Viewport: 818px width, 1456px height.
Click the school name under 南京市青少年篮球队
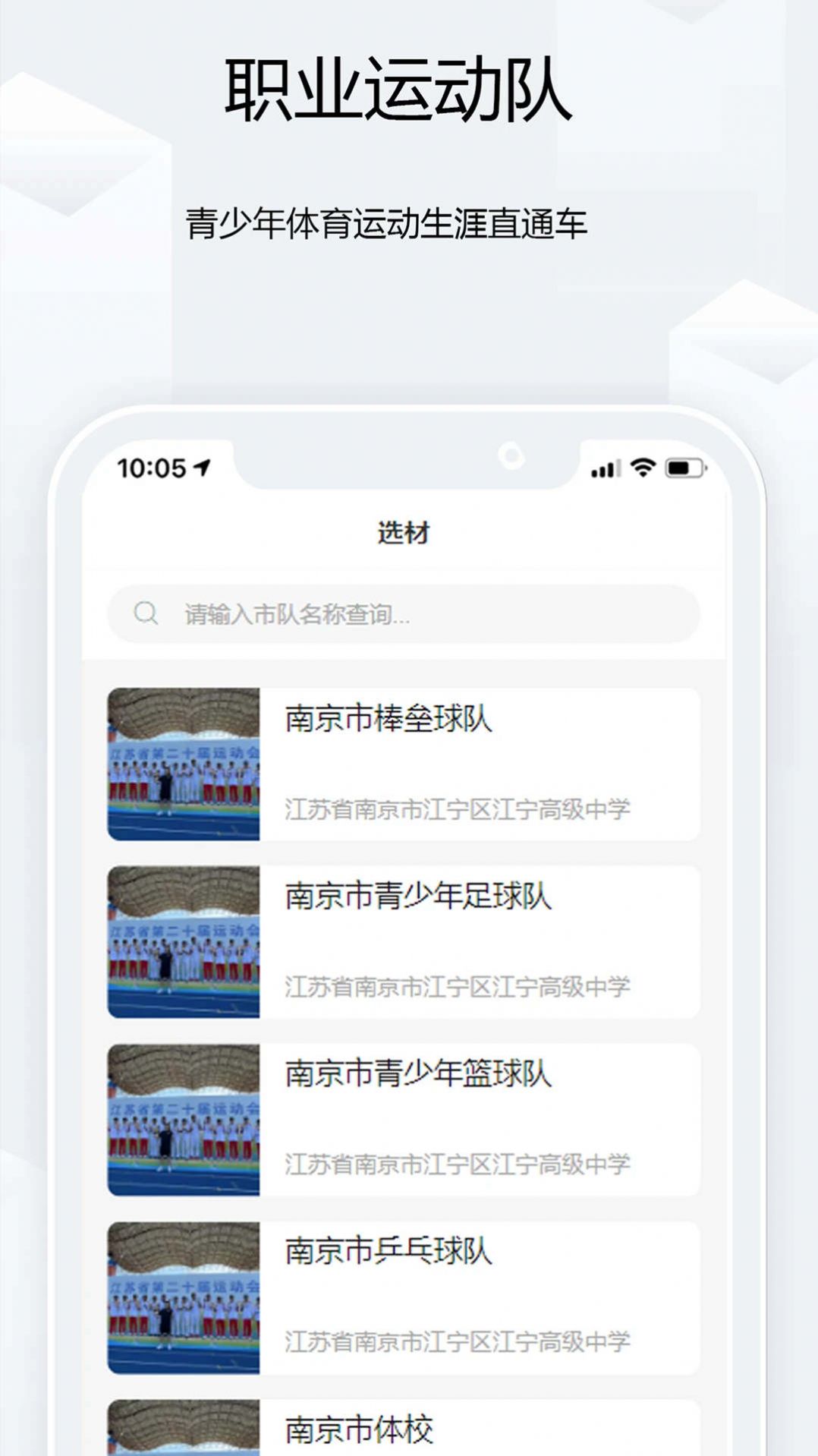point(458,1160)
